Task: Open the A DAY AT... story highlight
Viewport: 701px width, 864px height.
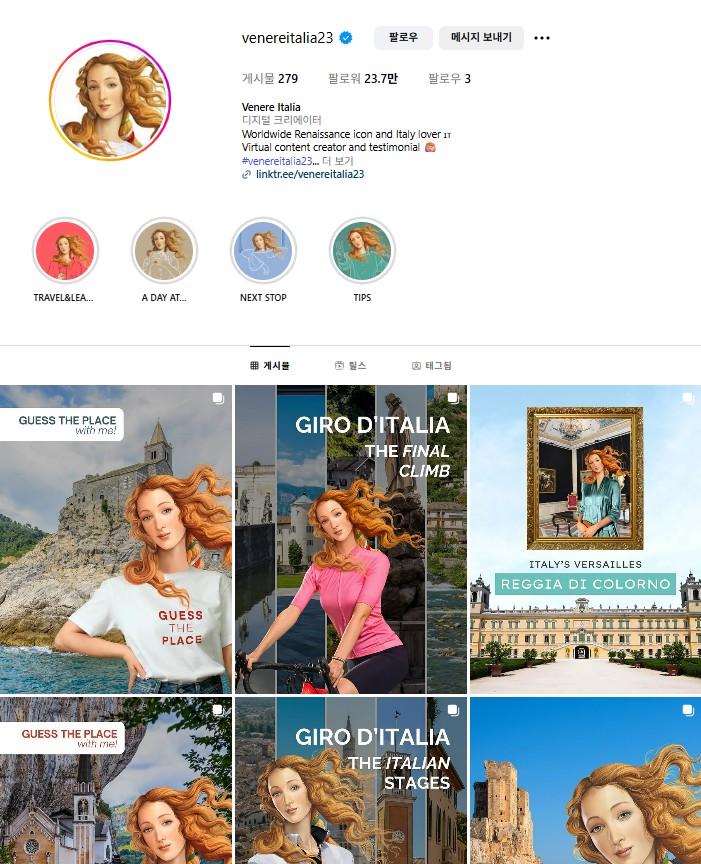Action: pos(164,251)
